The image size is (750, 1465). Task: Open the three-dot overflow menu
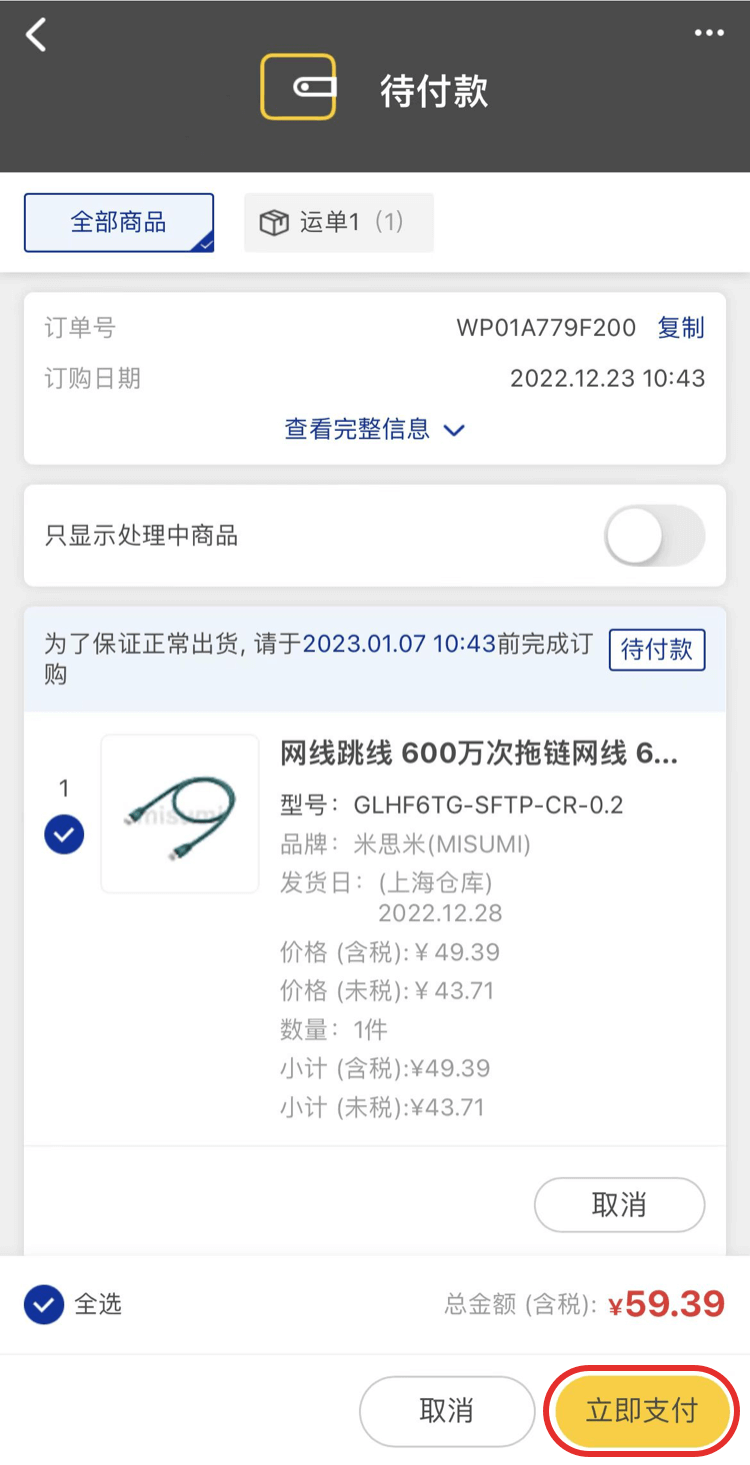(x=709, y=33)
